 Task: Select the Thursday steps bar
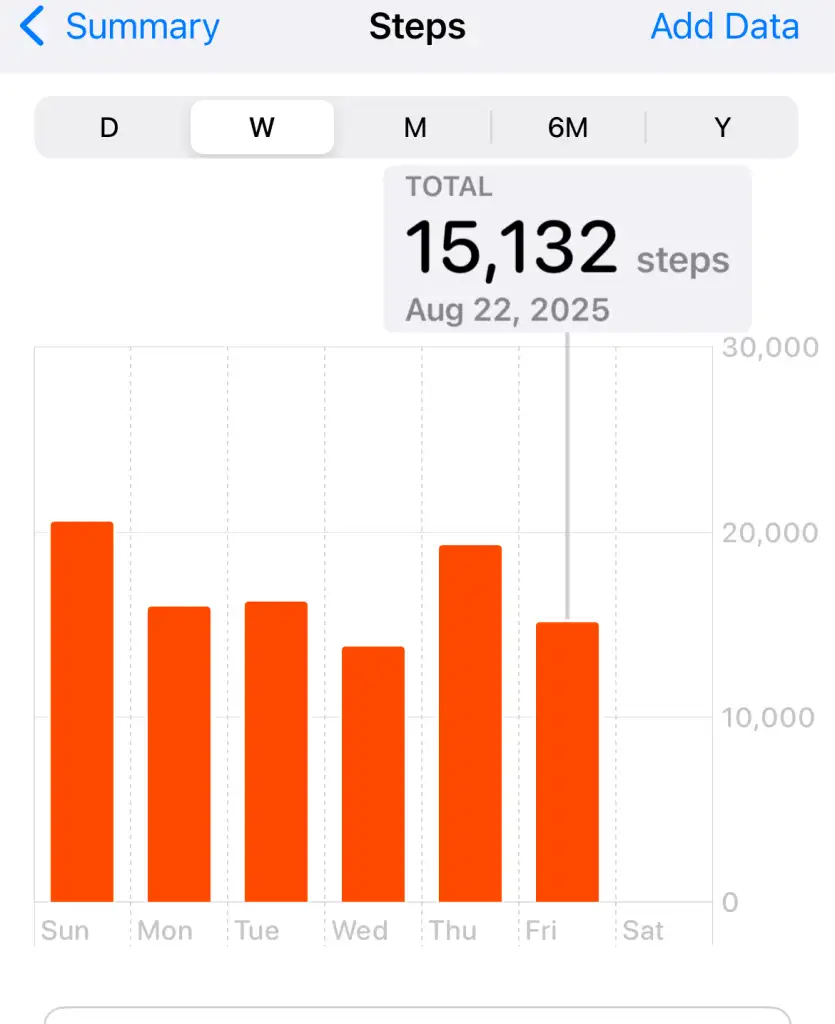[x=470, y=723]
